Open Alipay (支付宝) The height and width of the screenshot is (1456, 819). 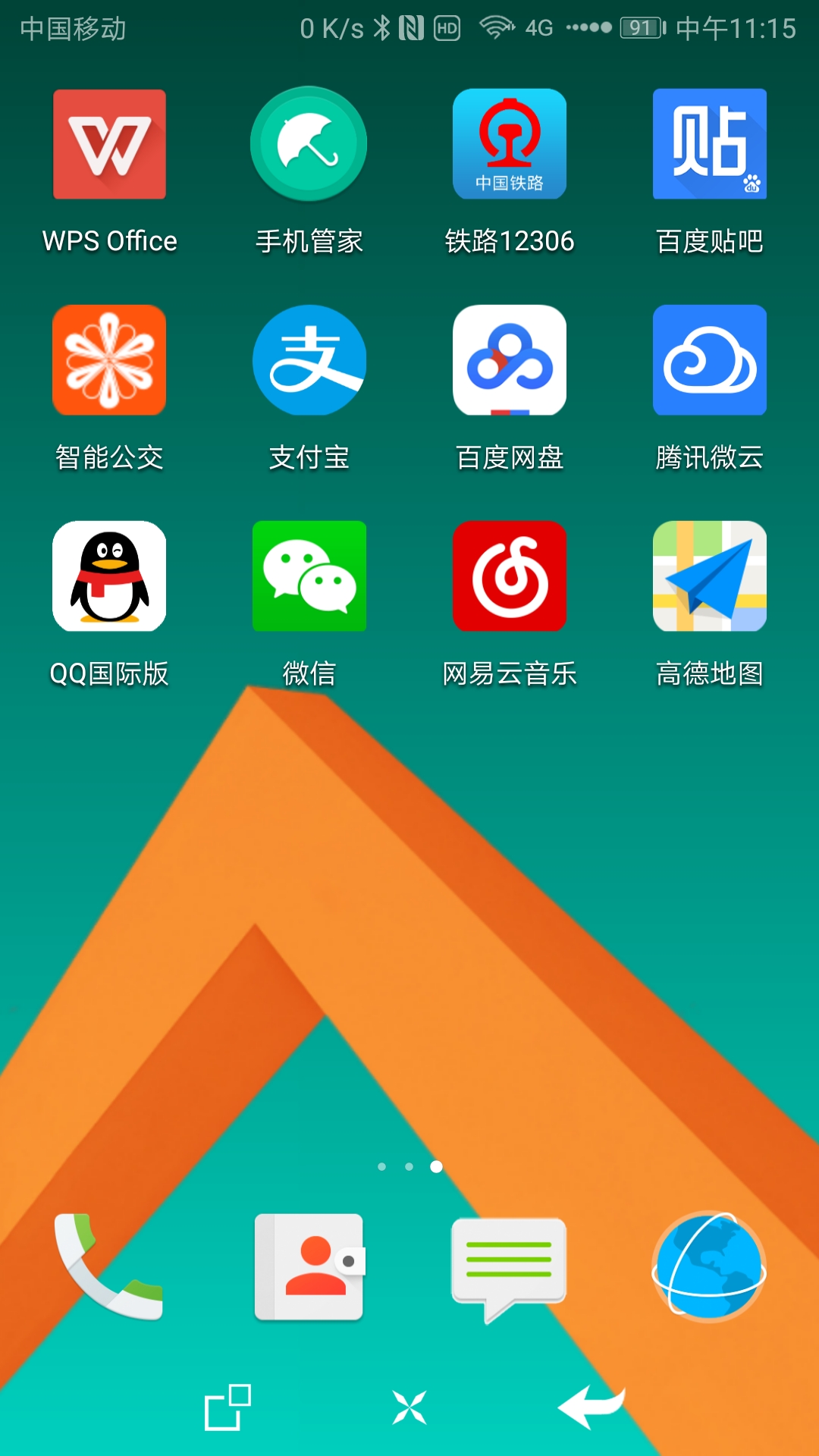coord(309,360)
